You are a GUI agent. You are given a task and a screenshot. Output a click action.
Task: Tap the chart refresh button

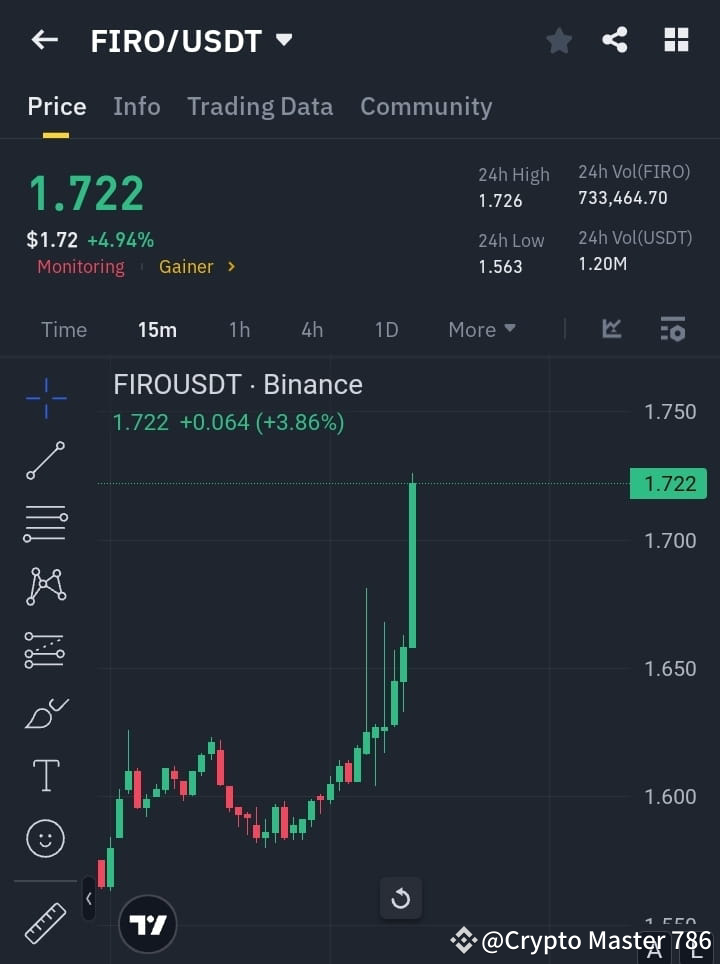click(x=401, y=898)
